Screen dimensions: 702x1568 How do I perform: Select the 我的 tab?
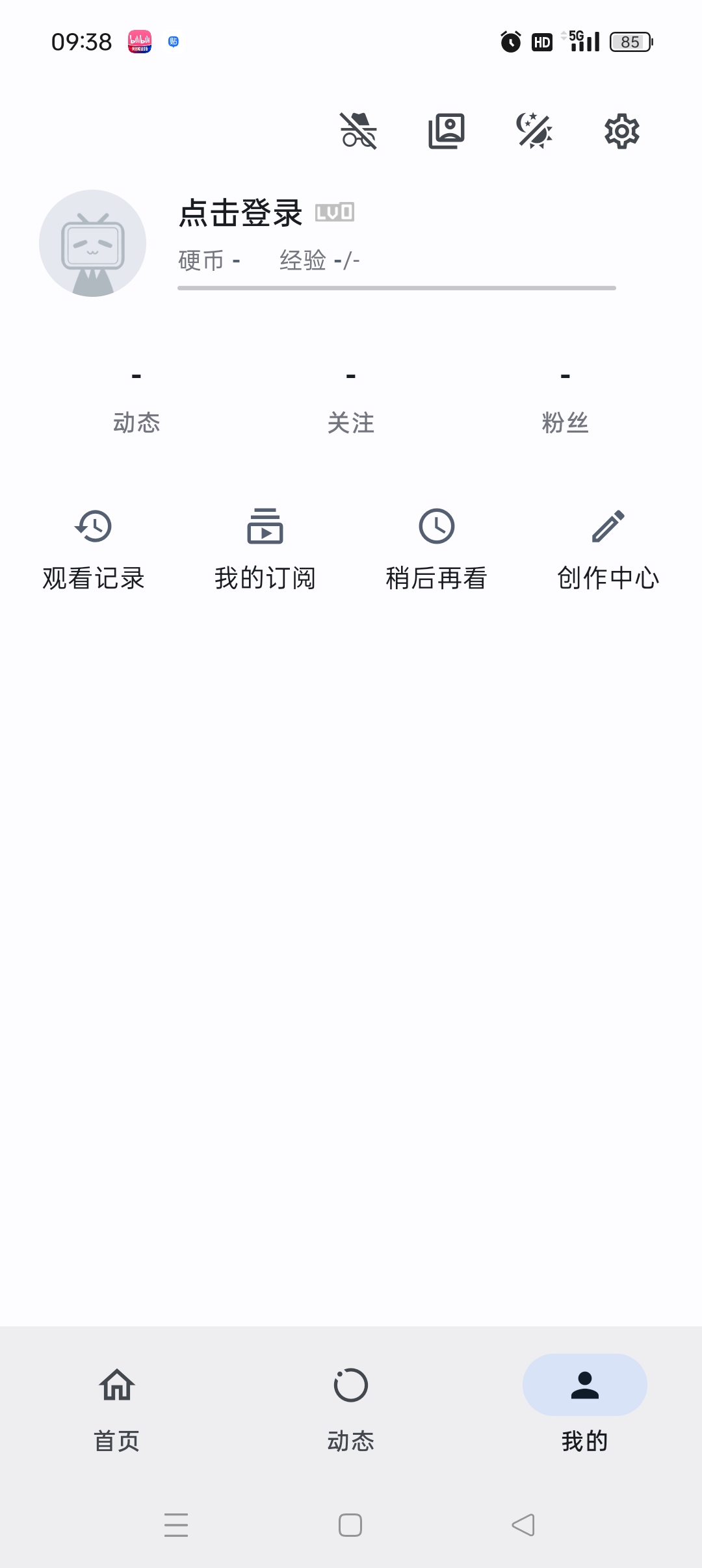[x=584, y=1408]
